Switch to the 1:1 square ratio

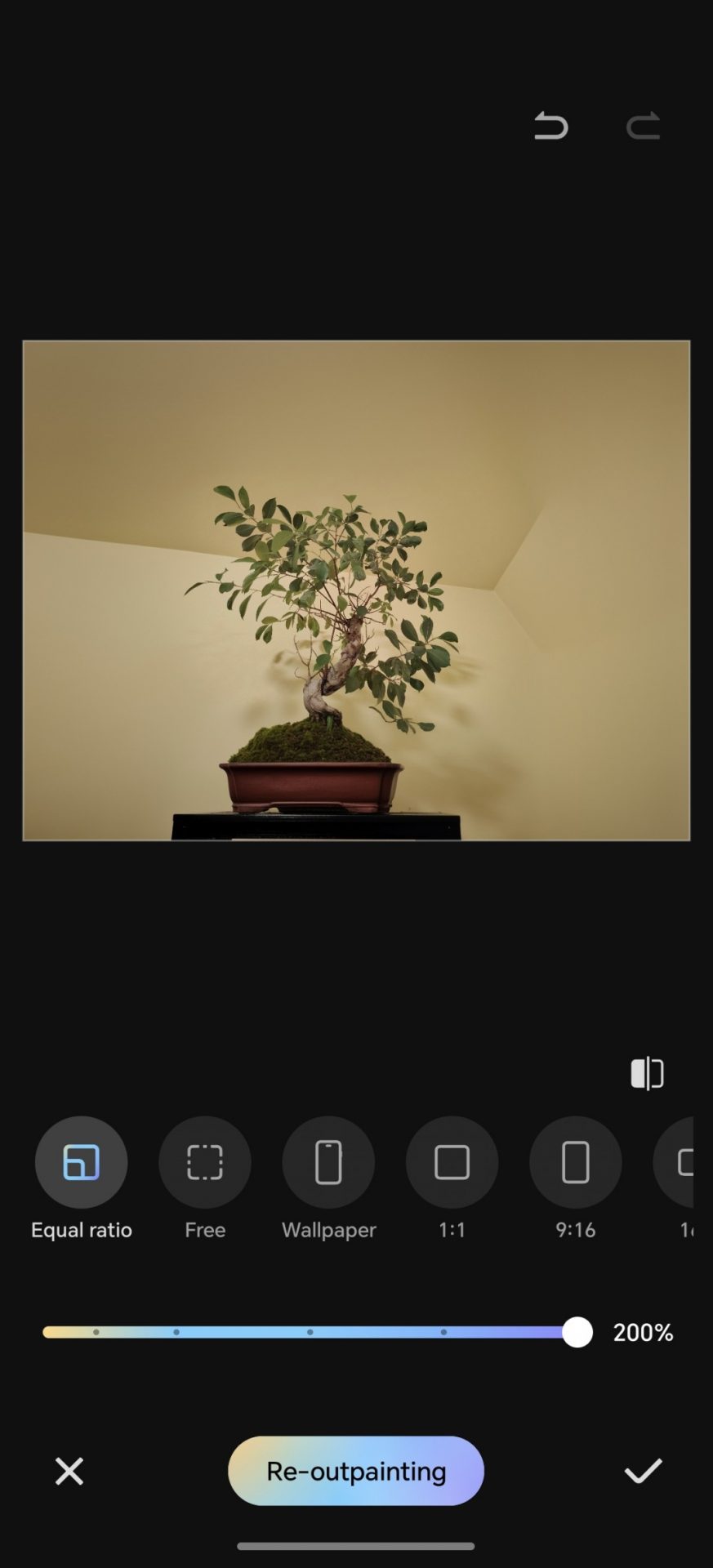(x=452, y=1162)
